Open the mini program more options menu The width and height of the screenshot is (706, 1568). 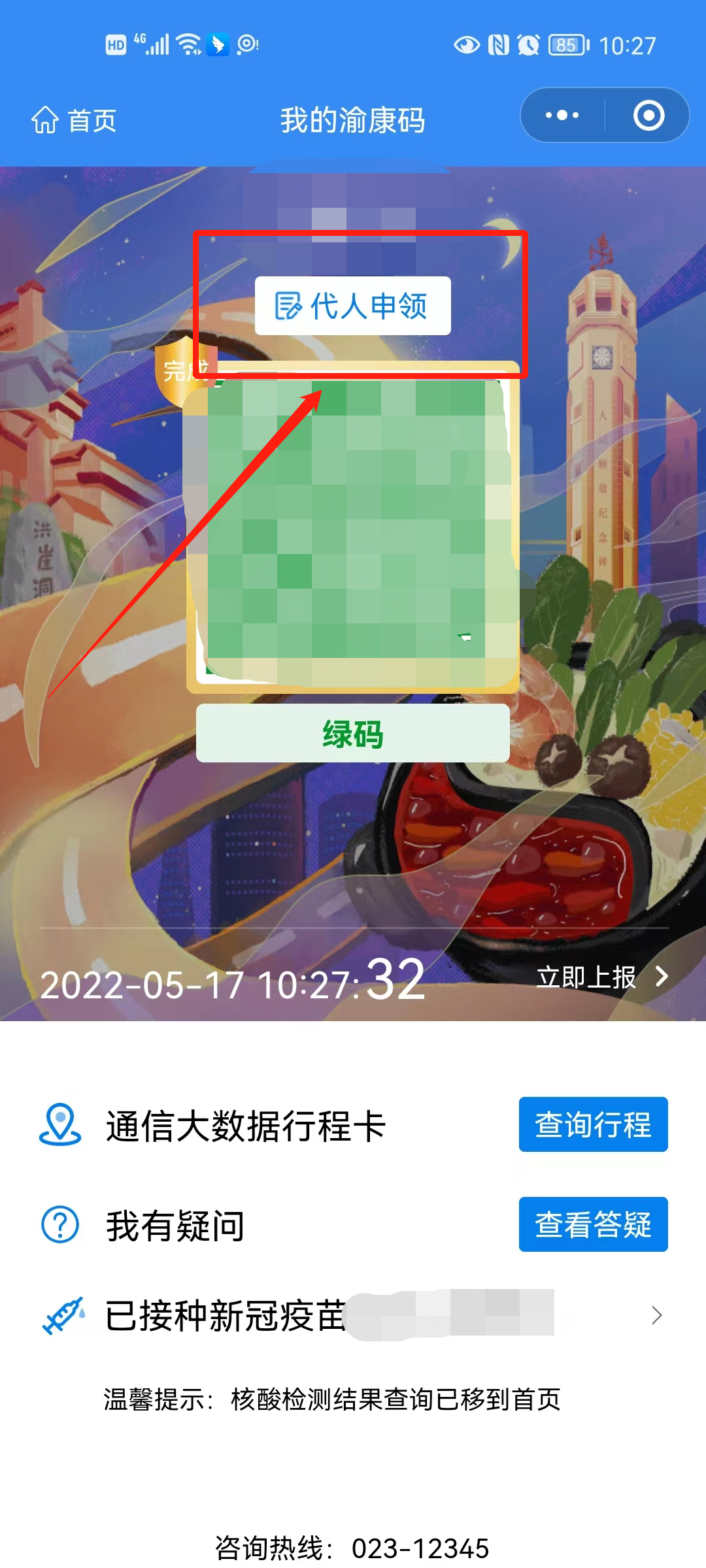[562, 116]
